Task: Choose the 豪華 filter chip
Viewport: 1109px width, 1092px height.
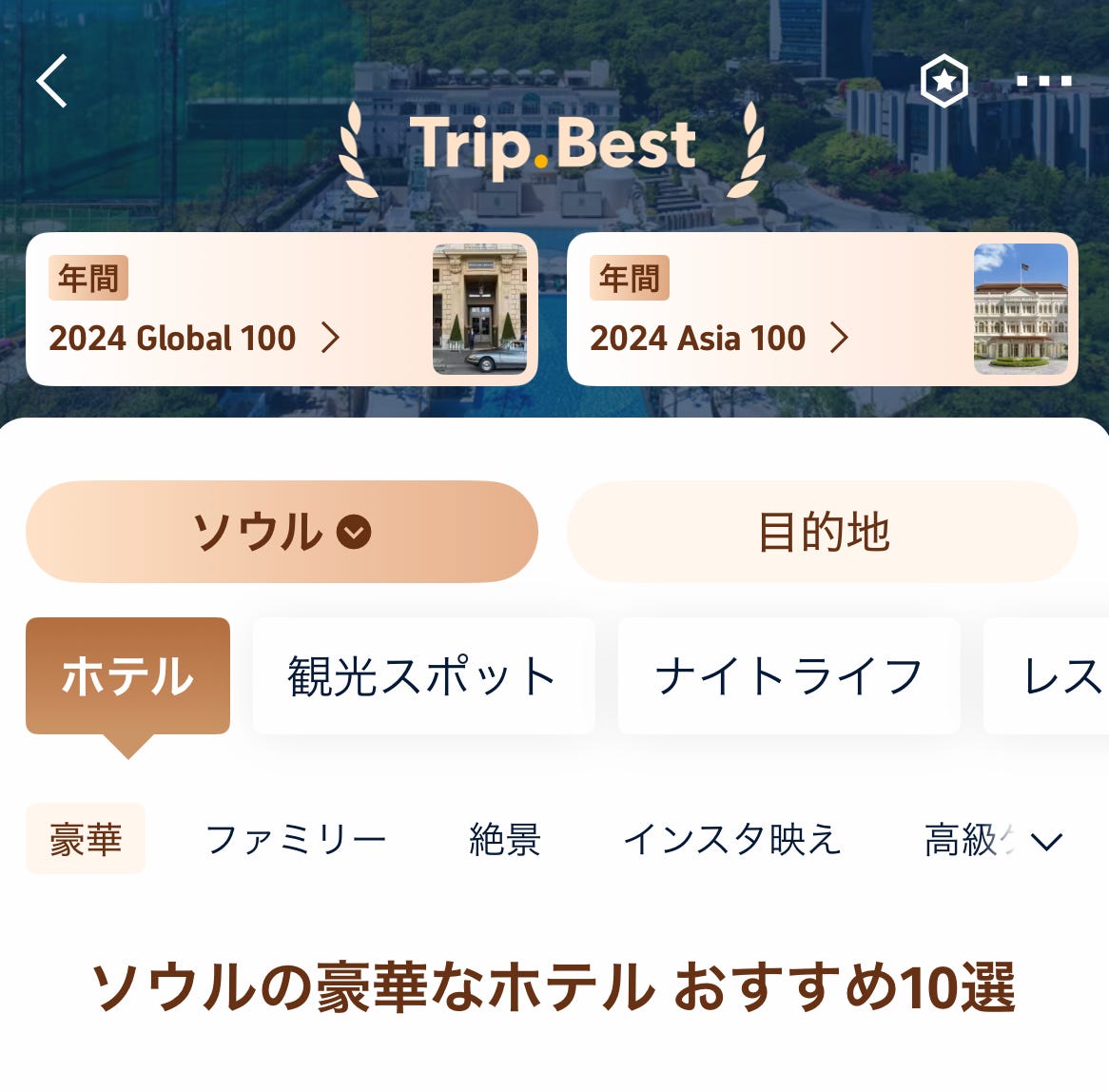Action: (x=86, y=839)
